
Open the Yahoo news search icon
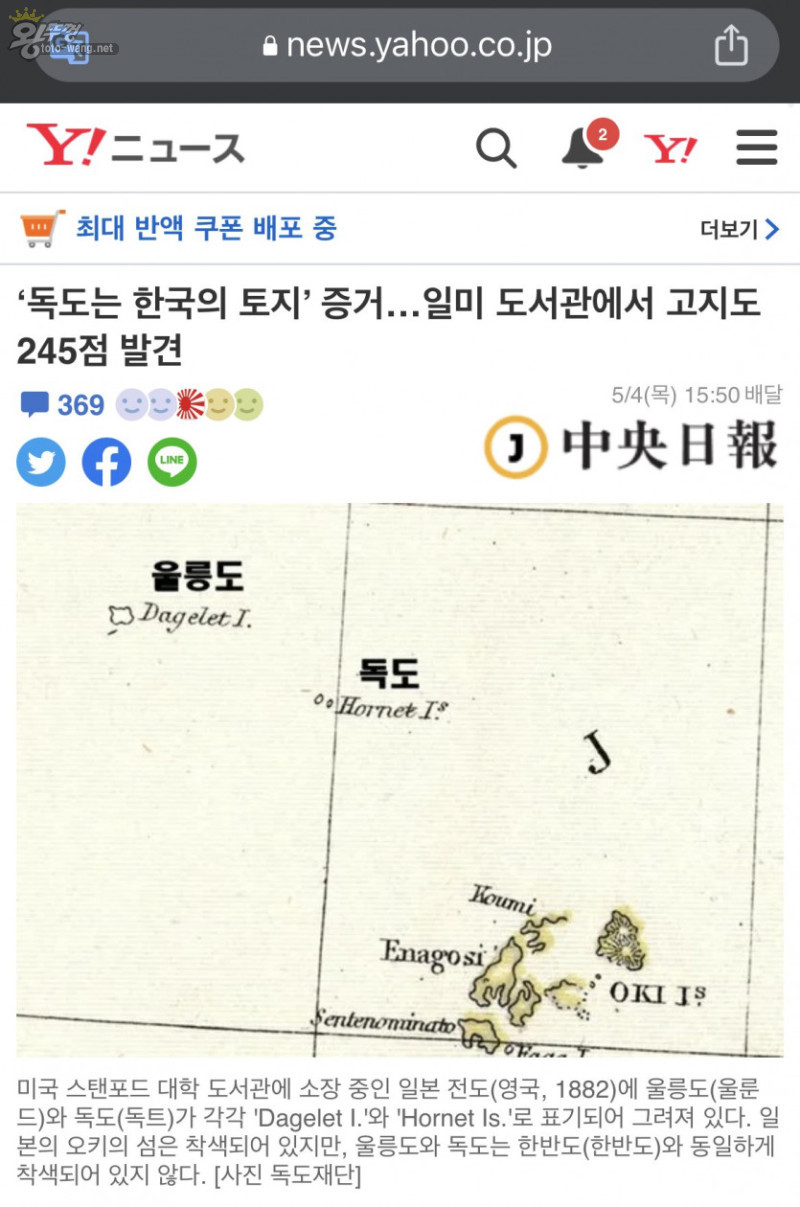[x=495, y=149]
